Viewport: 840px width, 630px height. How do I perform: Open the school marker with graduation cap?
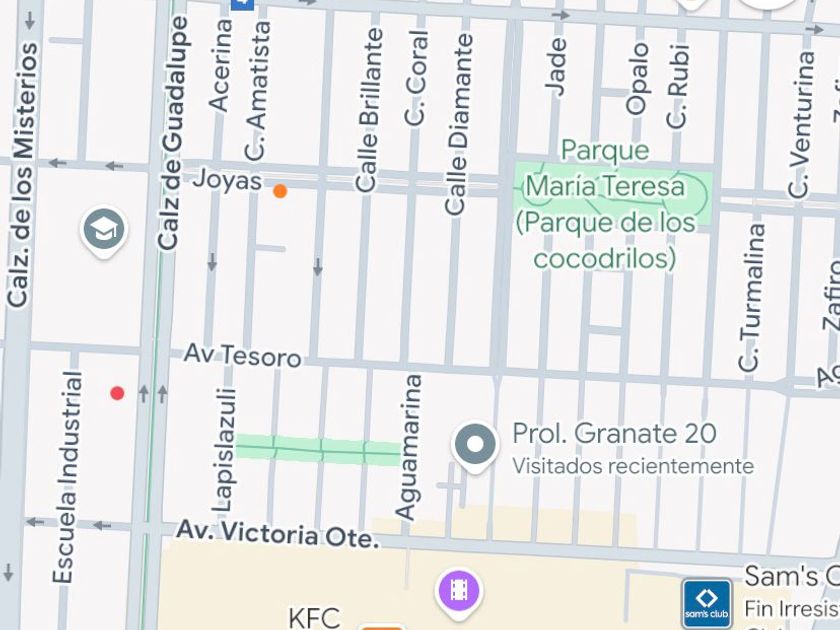[x=103, y=230]
